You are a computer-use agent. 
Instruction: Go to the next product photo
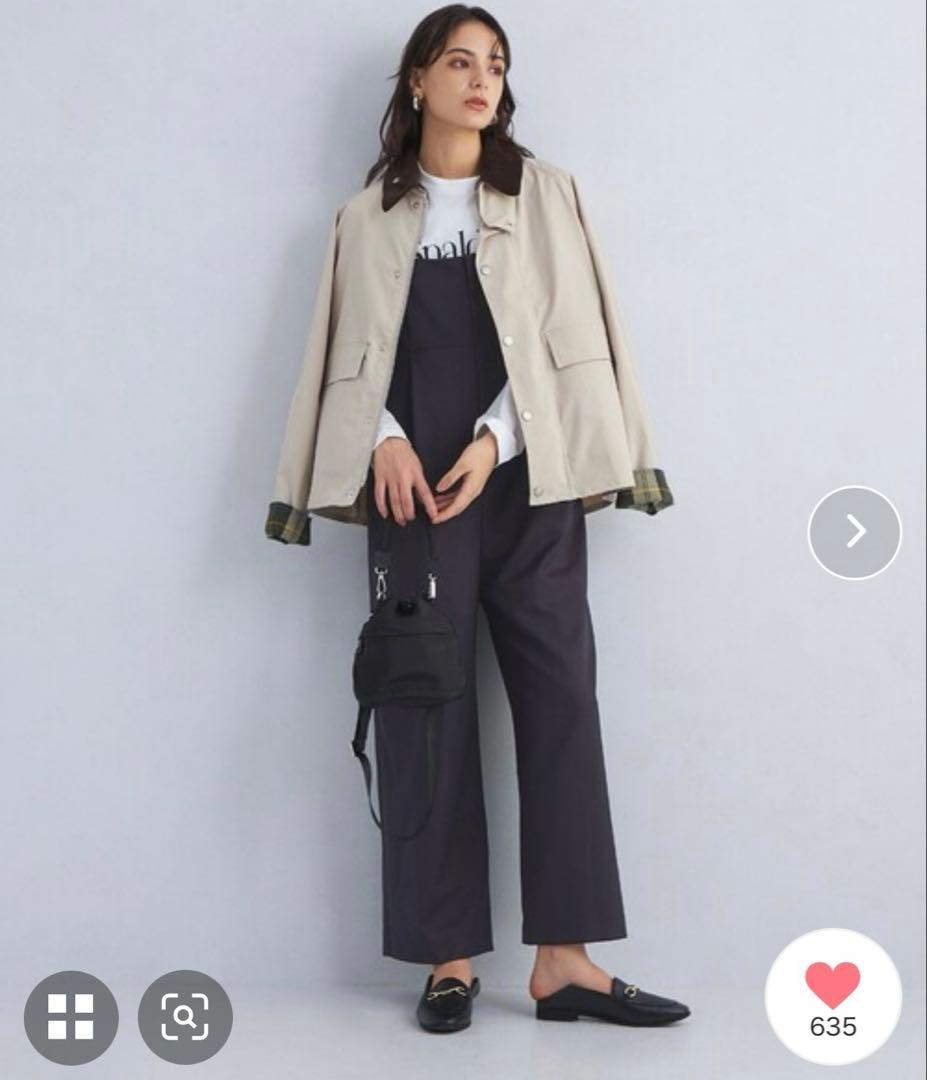coord(854,532)
